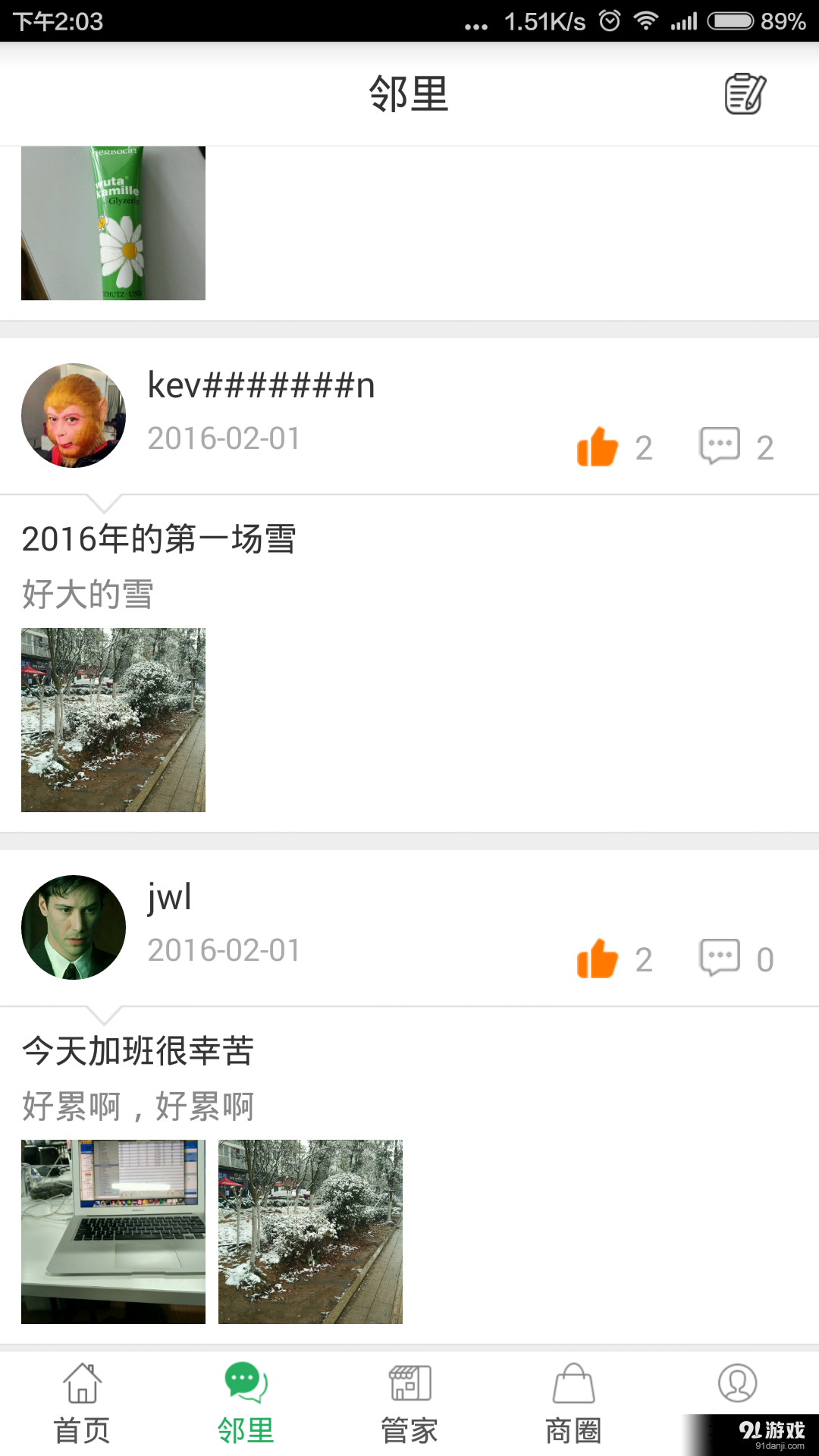The image size is (819, 1456).
Task: Tap the thumbs-up icon on jwl's post
Action: (x=597, y=959)
